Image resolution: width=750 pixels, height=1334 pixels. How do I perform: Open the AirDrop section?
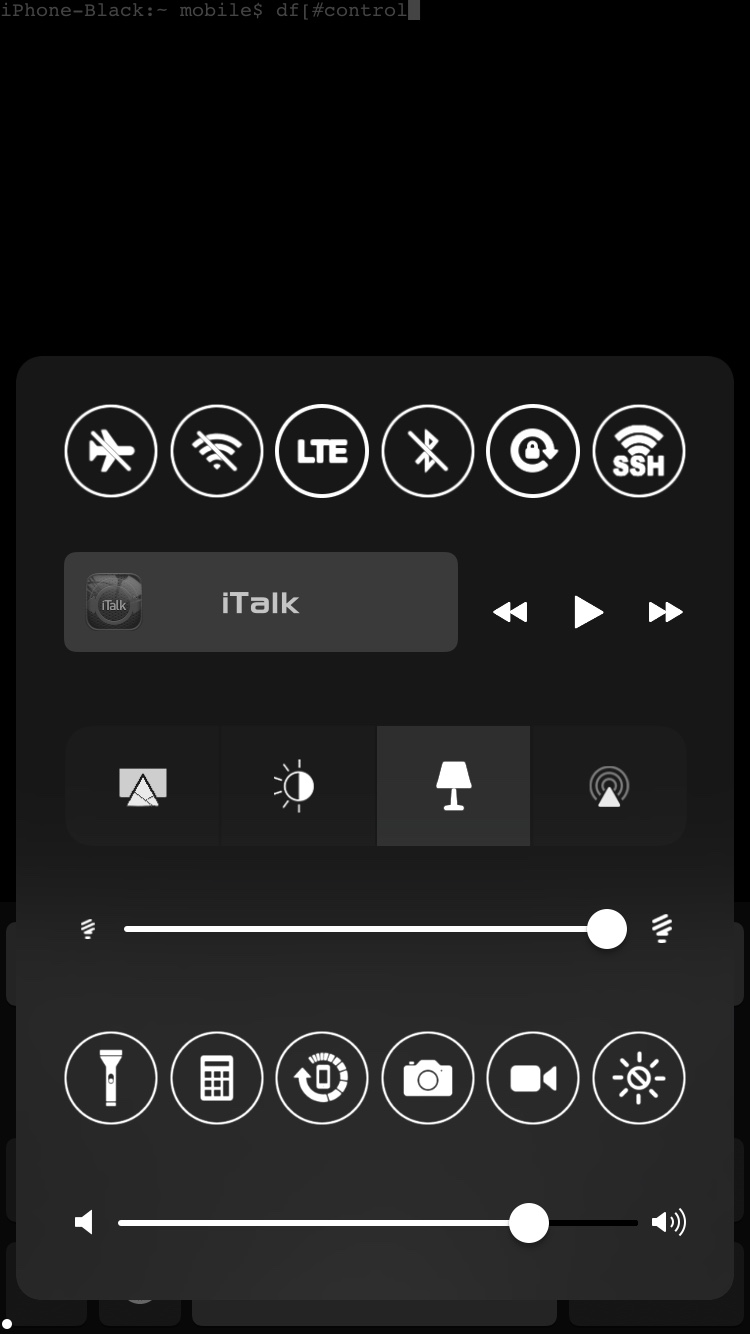(x=609, y=787)
